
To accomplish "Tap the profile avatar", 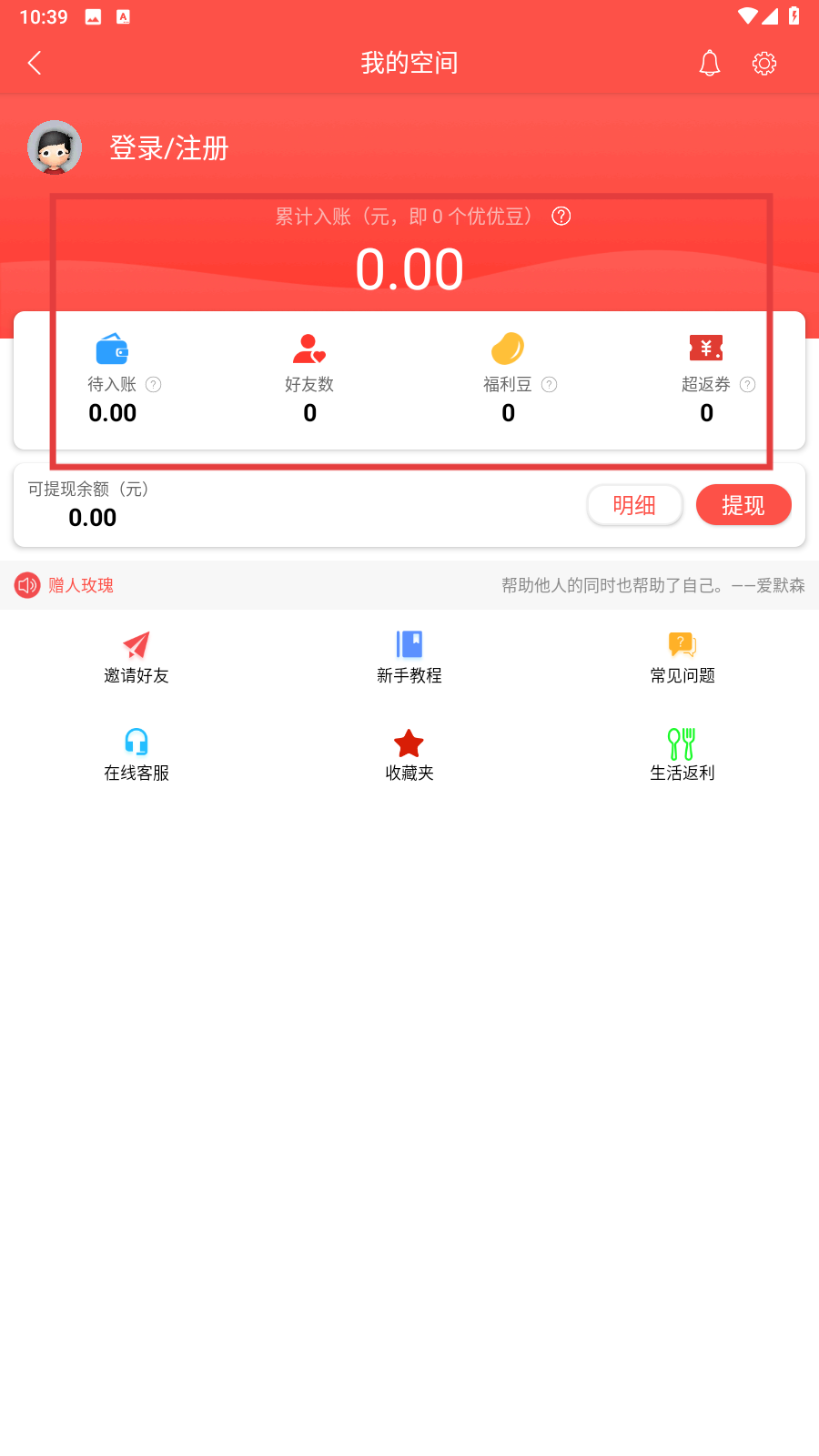I will (55, 147).
